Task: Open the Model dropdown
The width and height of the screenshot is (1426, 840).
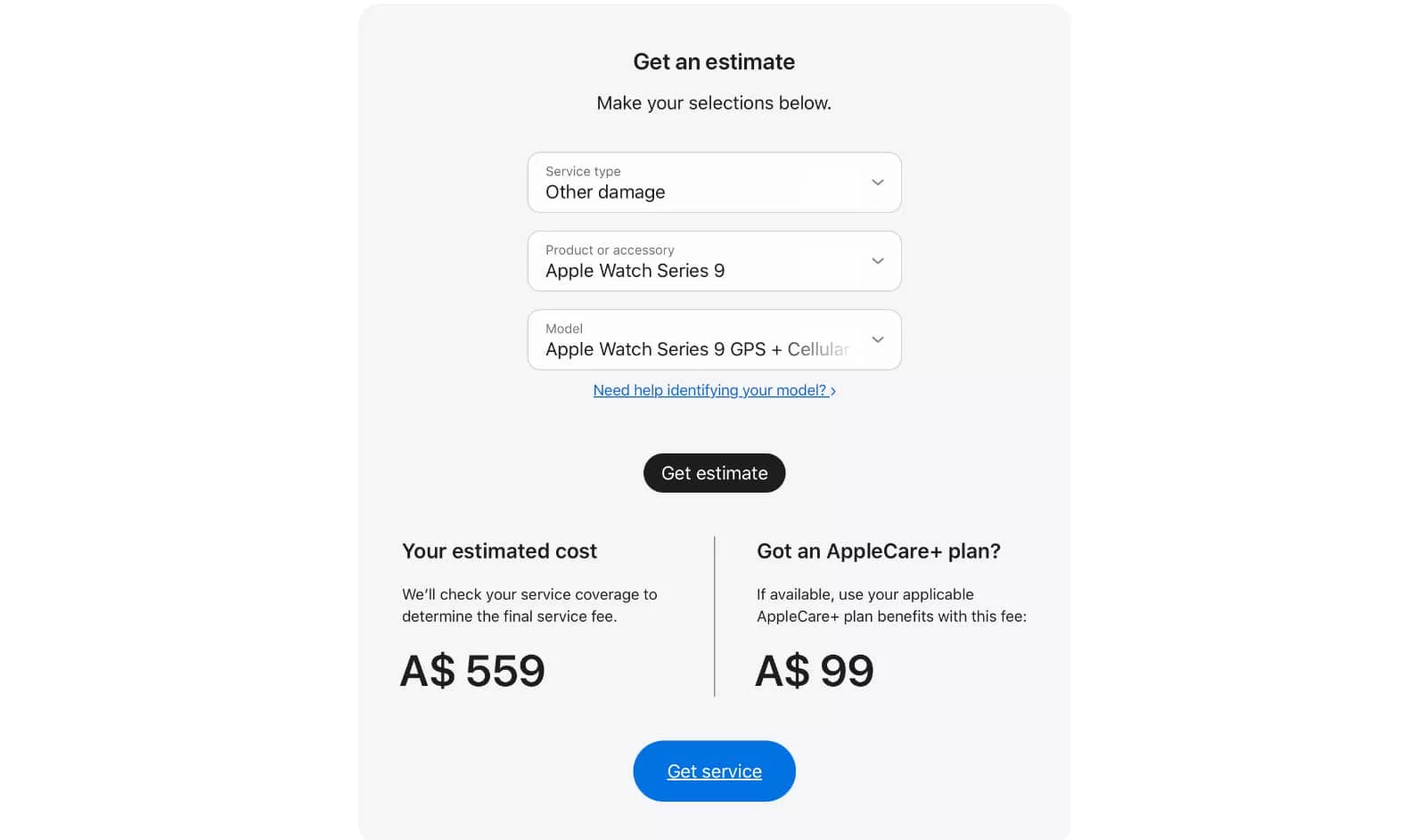Action: pos(714,339)
